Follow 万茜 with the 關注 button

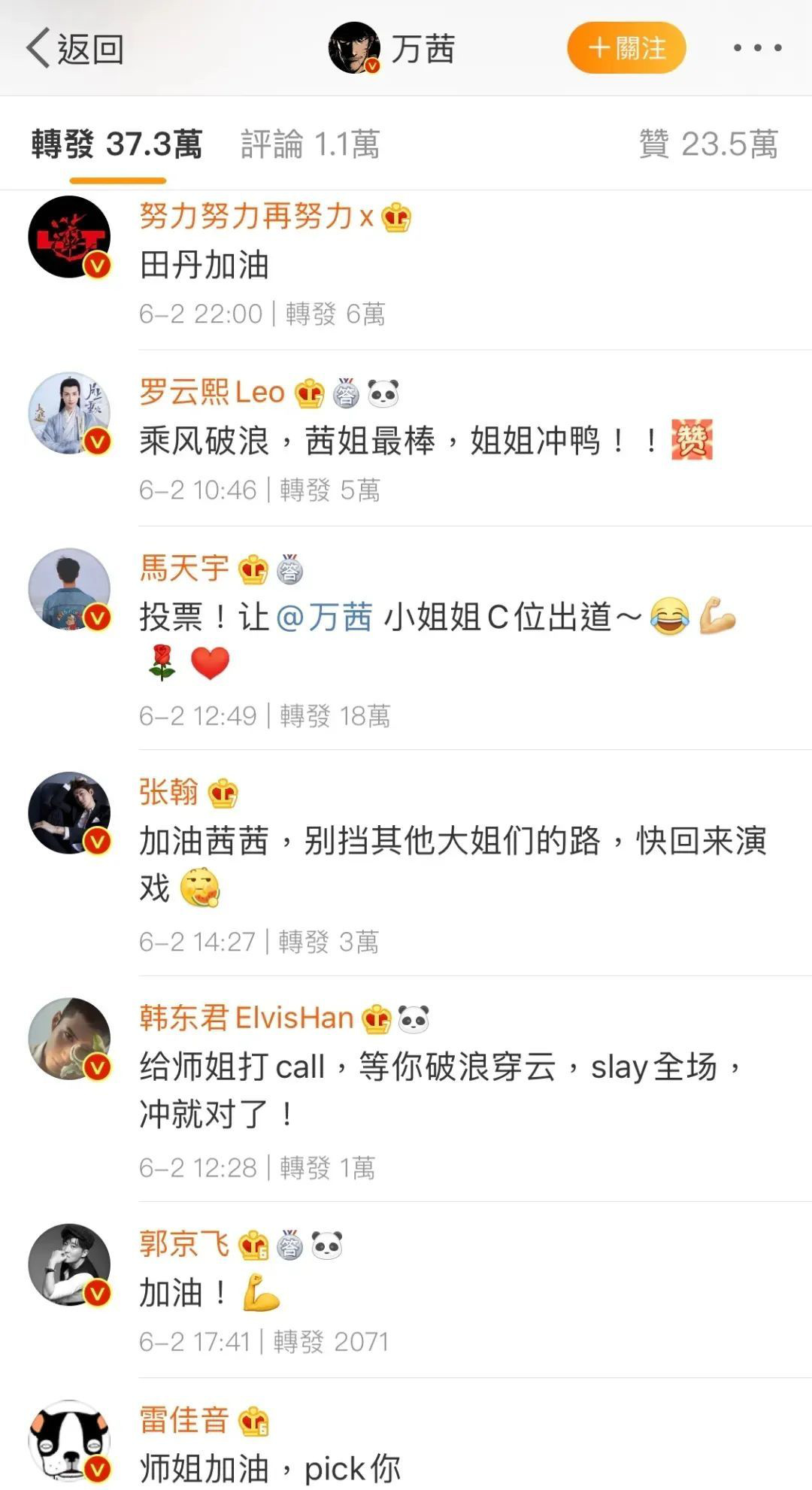pyautogui.click(x=626, y=48)
